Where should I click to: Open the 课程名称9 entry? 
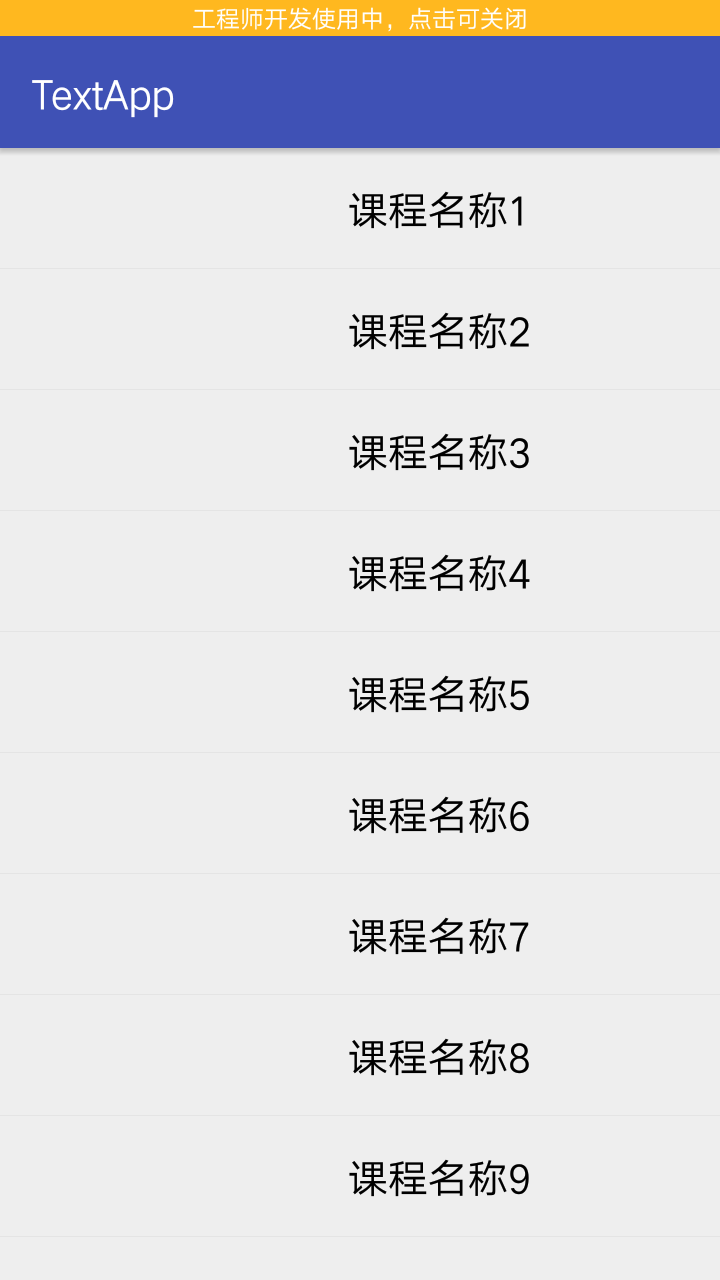click(360, 1177)
